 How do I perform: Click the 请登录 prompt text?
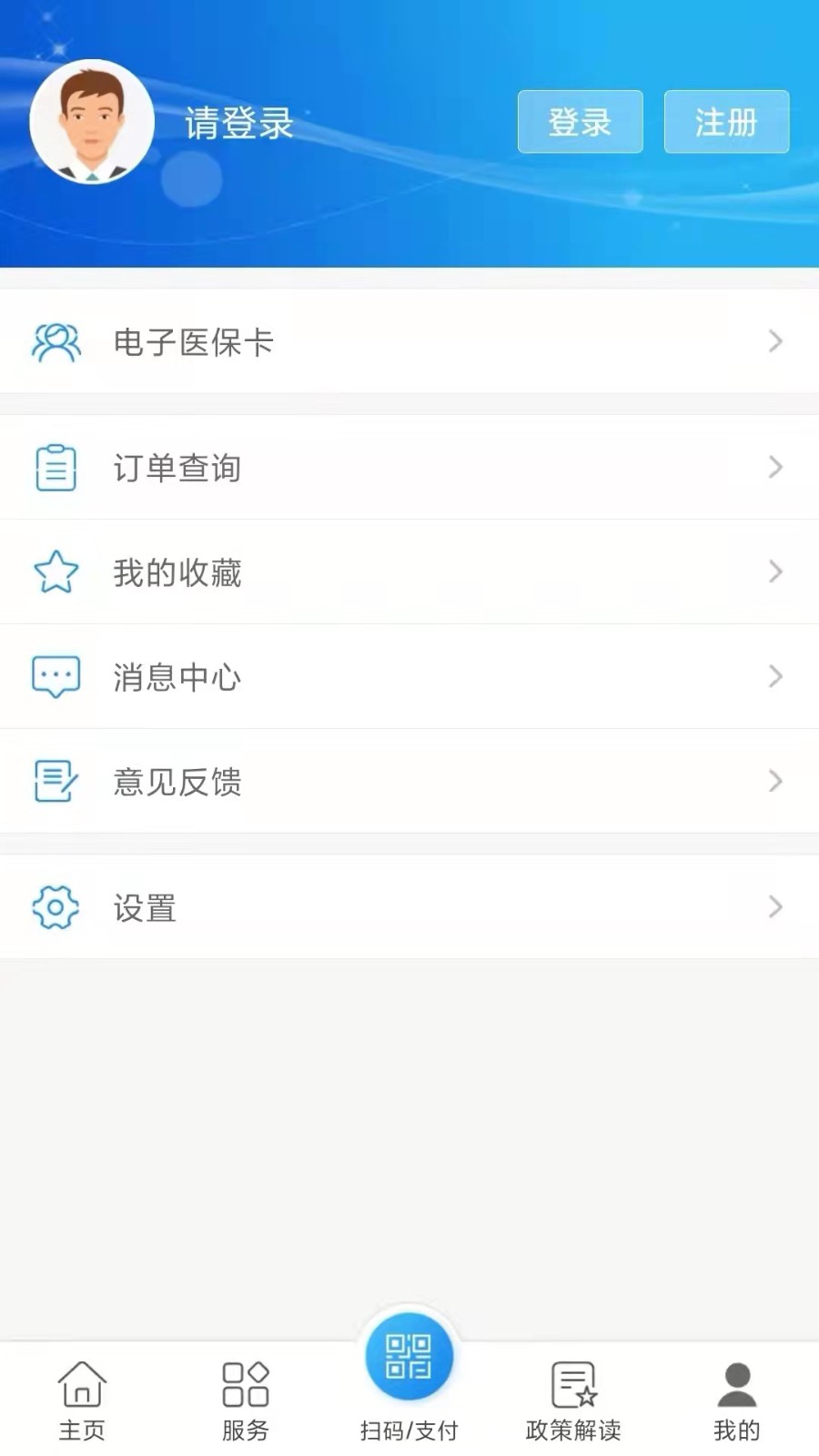tap(238, 123)
